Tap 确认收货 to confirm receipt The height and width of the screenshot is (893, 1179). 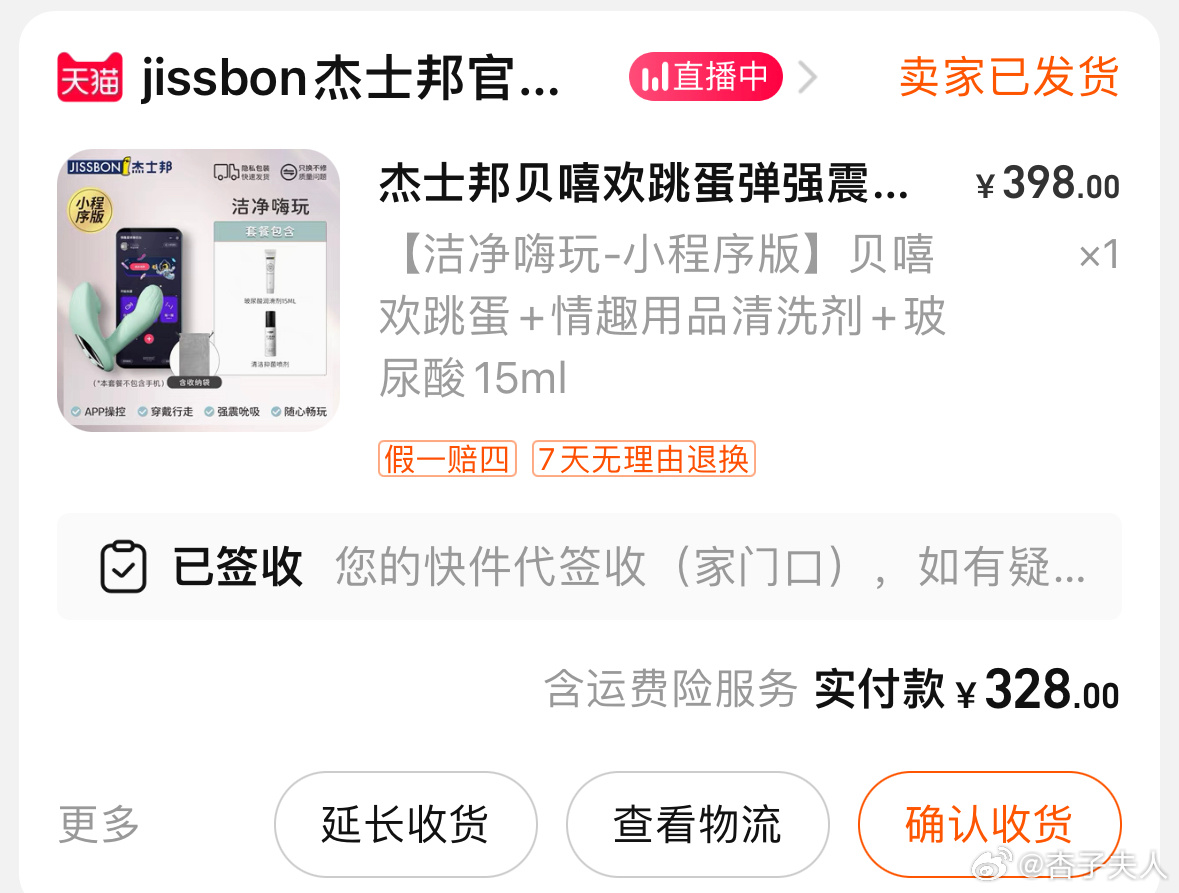pos(988,825)
